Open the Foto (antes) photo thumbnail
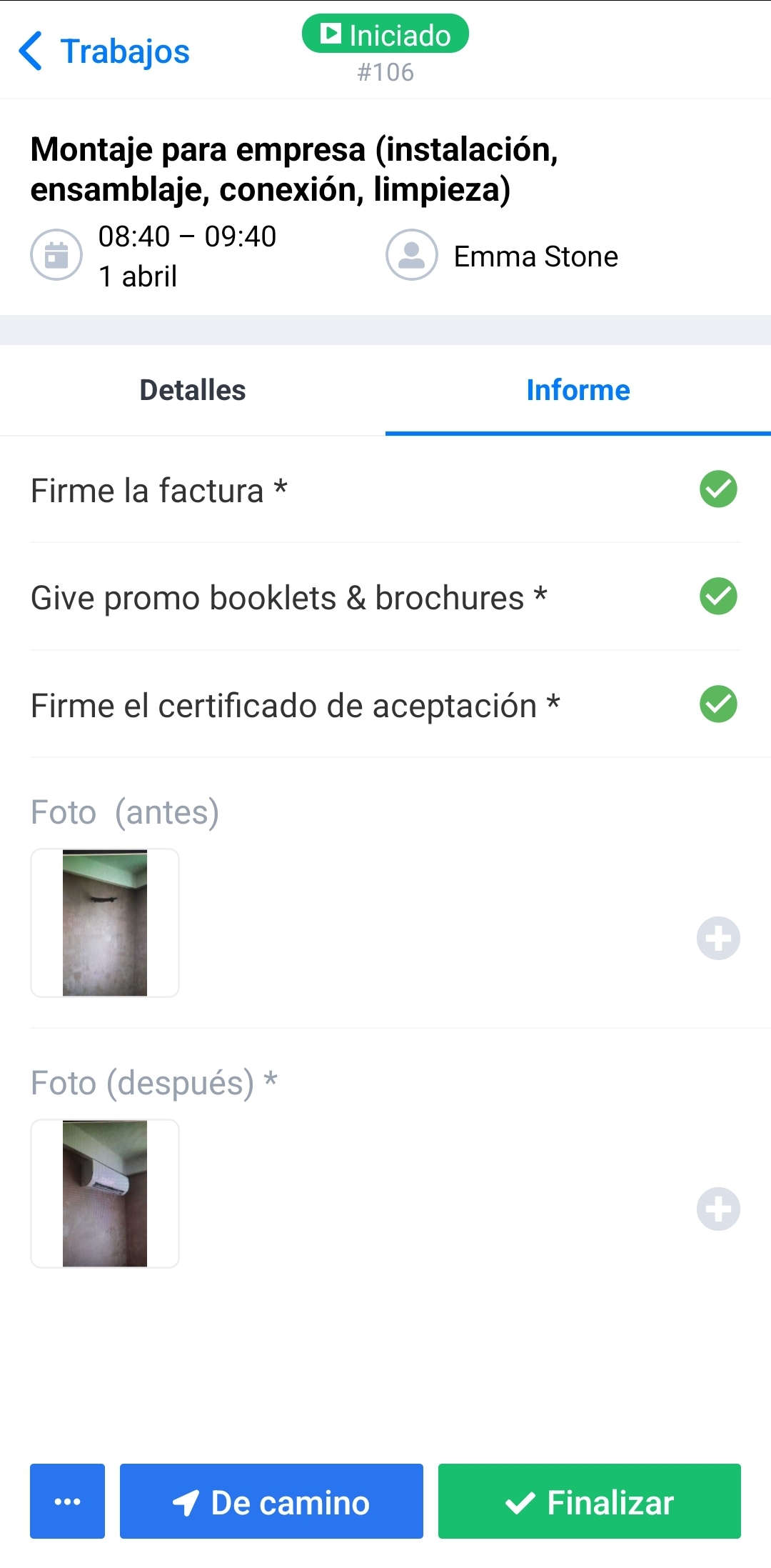 point(105,922)
